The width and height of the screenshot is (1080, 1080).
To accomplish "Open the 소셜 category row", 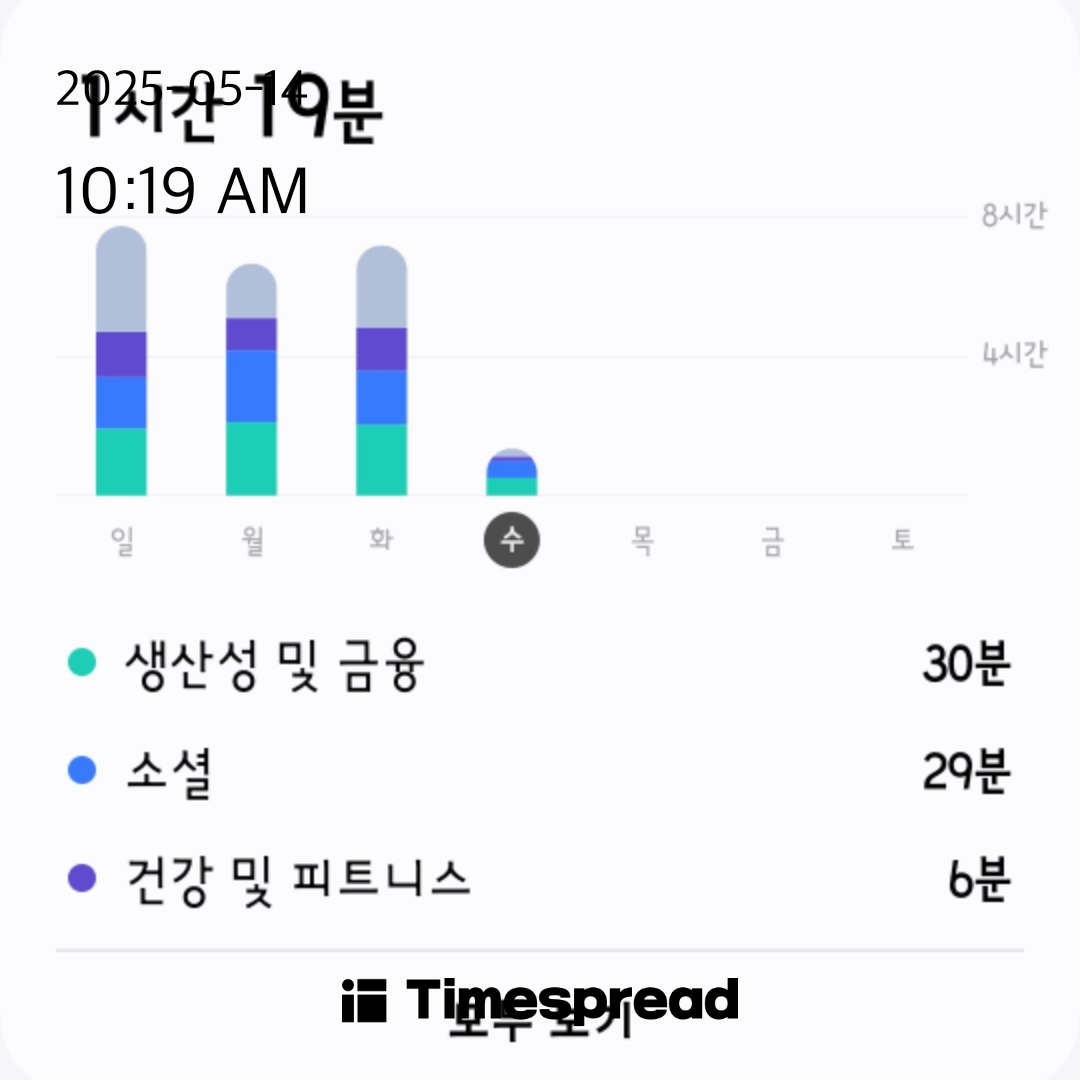I will click(x=540, y=772).
